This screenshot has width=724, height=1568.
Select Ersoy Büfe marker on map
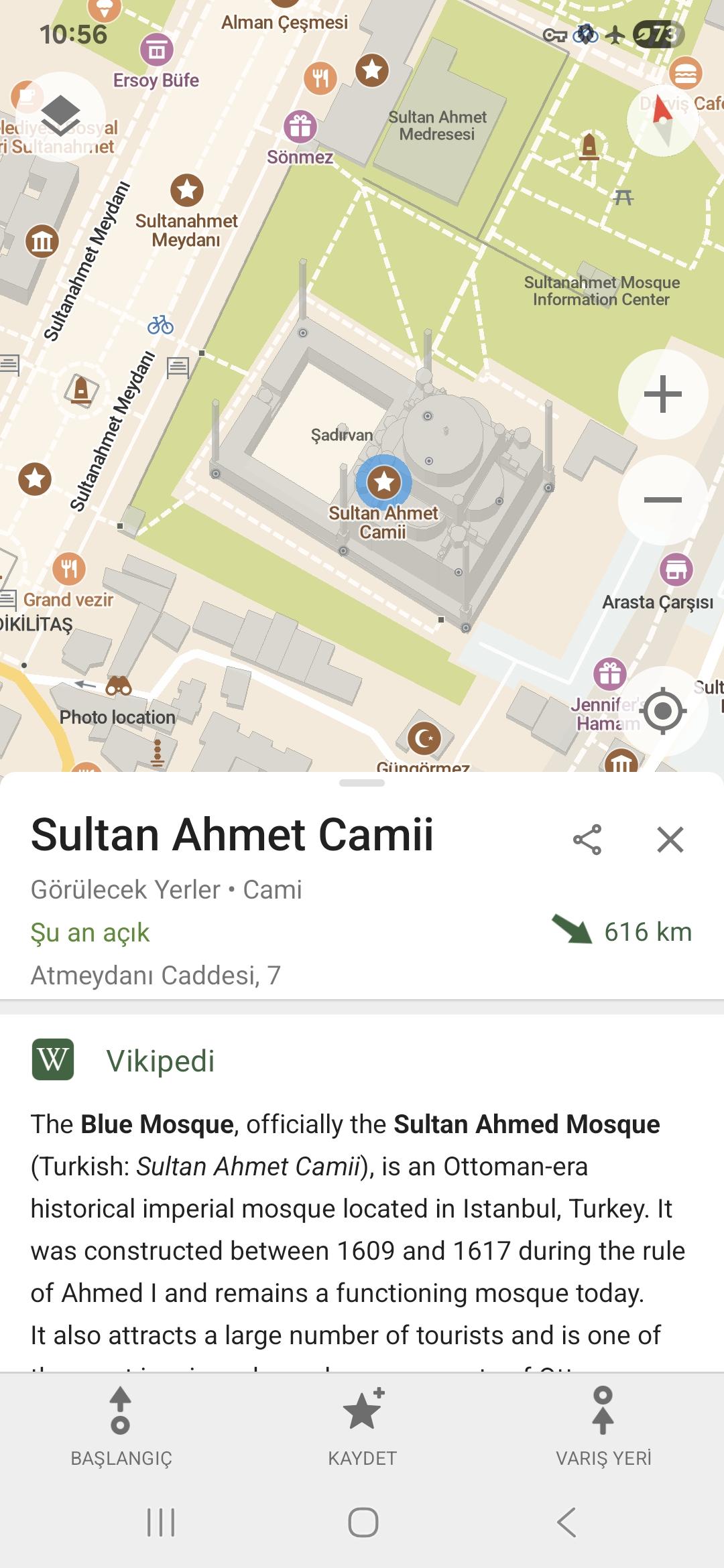coord(157,50)
